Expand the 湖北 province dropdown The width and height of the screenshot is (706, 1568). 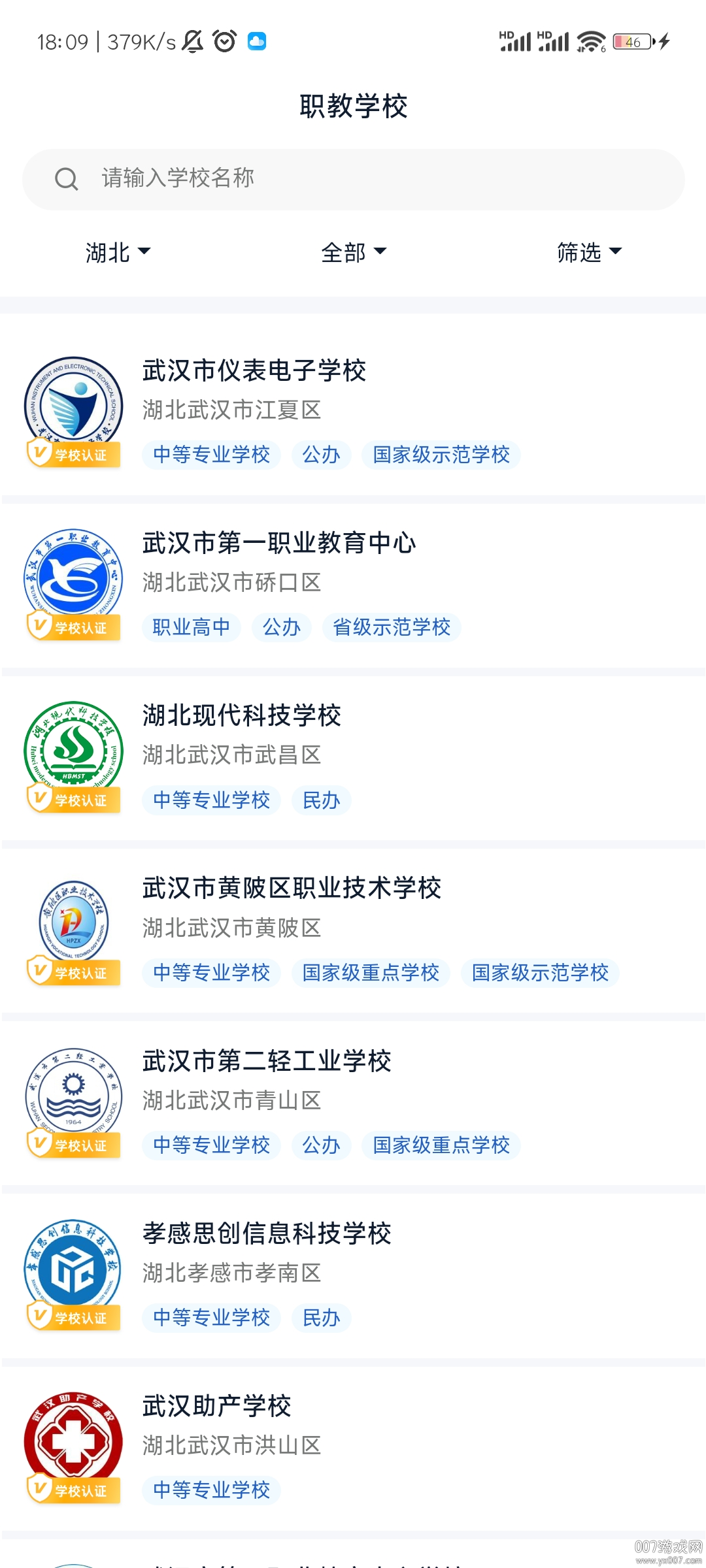pos(118,252)
